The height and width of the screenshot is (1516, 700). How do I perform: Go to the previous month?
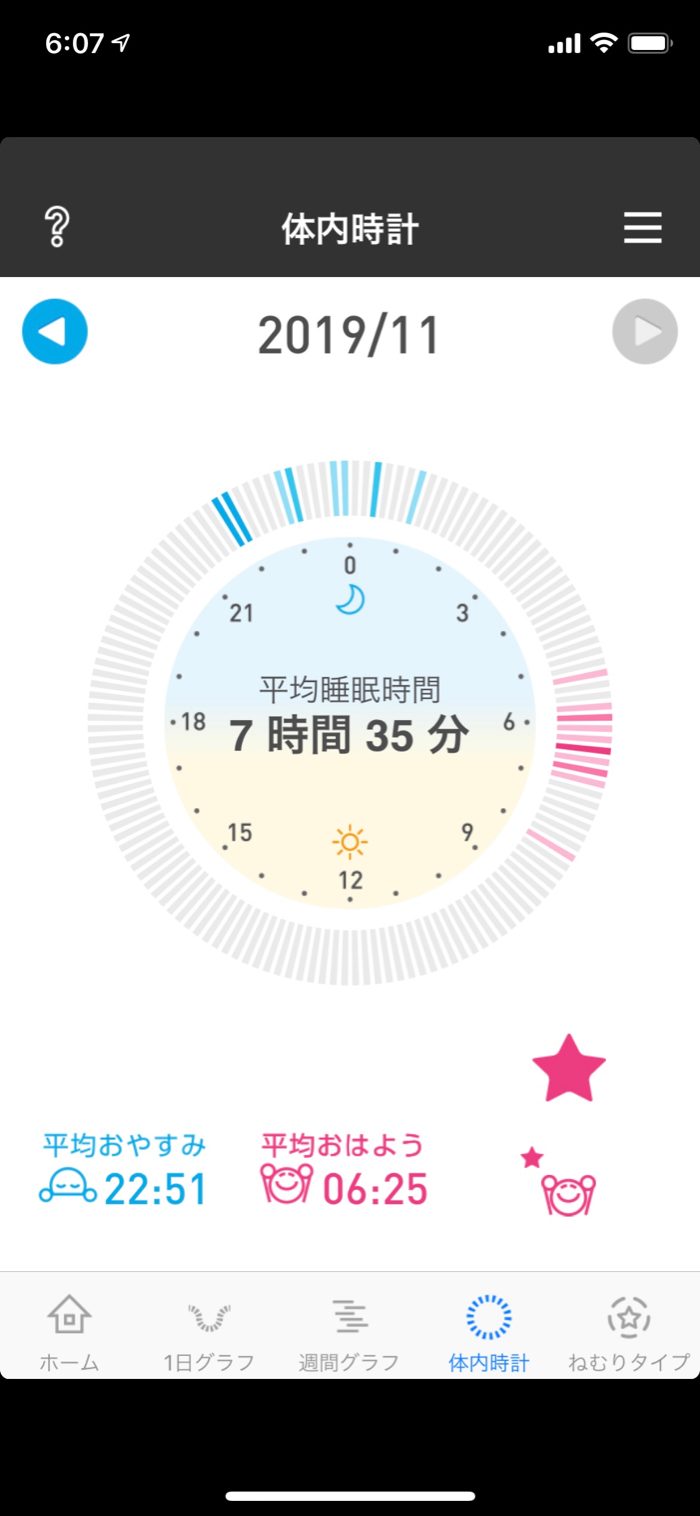(55, 331)
